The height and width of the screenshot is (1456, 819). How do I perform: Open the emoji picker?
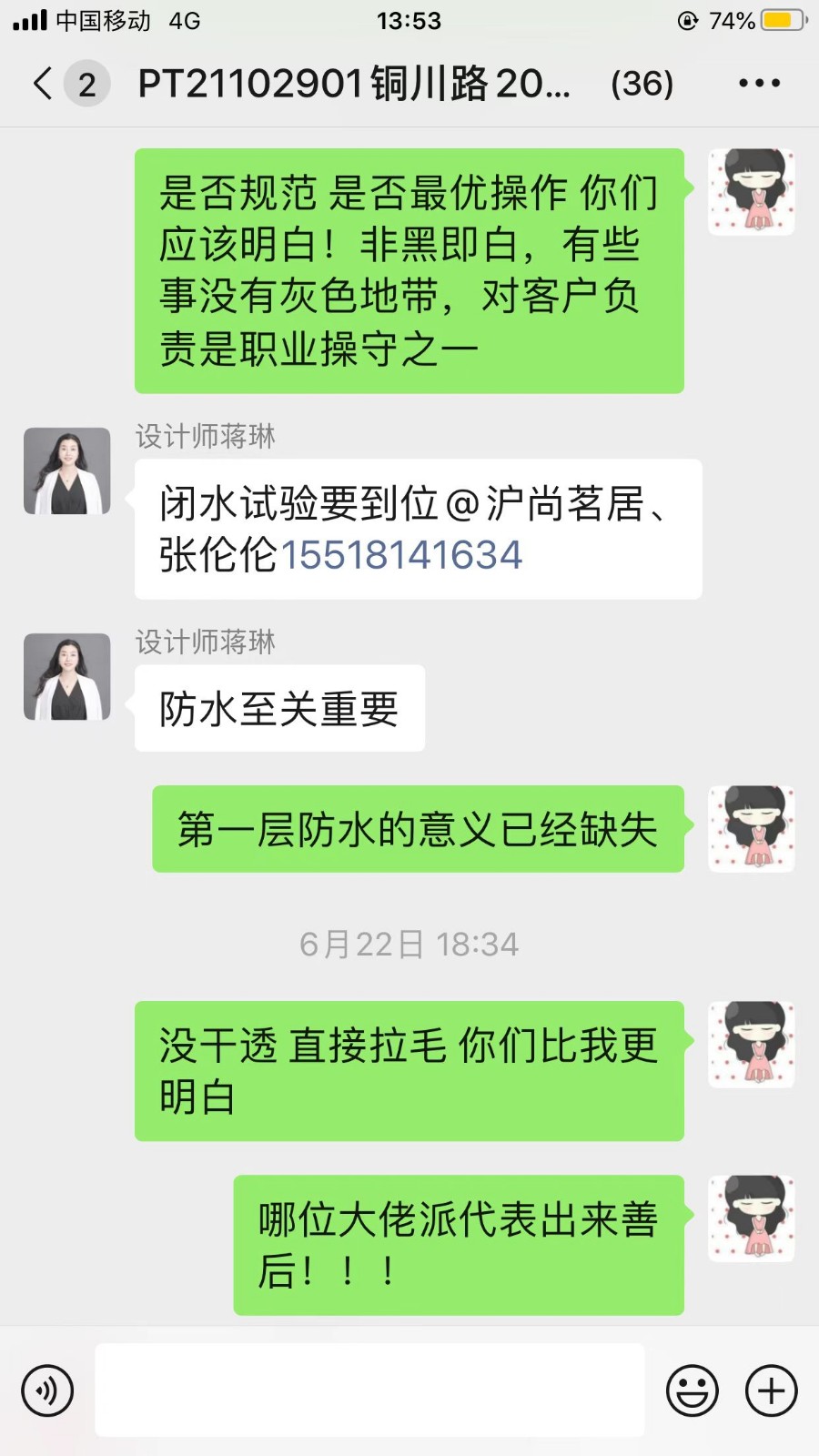[693, 1390]
